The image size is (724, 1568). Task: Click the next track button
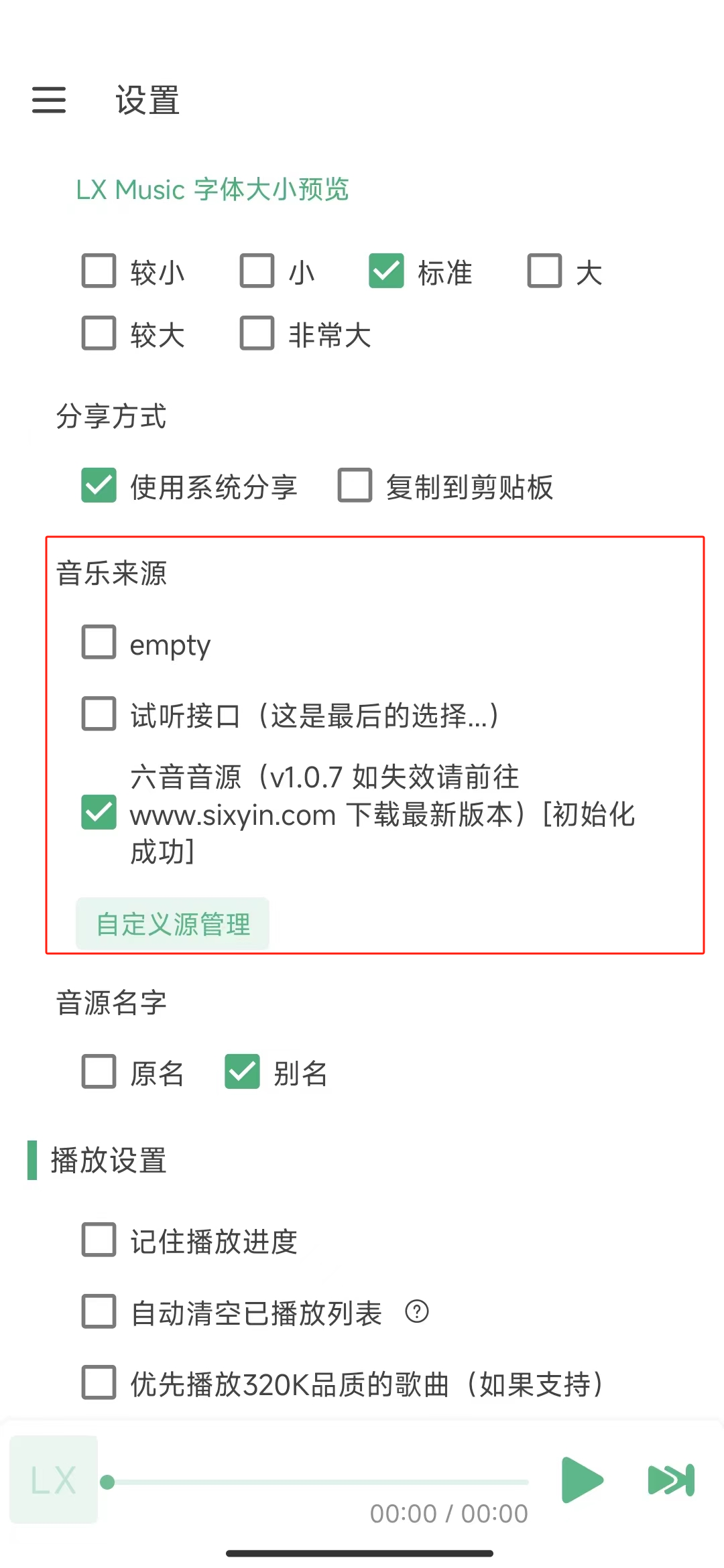(x=672, y=1481)
